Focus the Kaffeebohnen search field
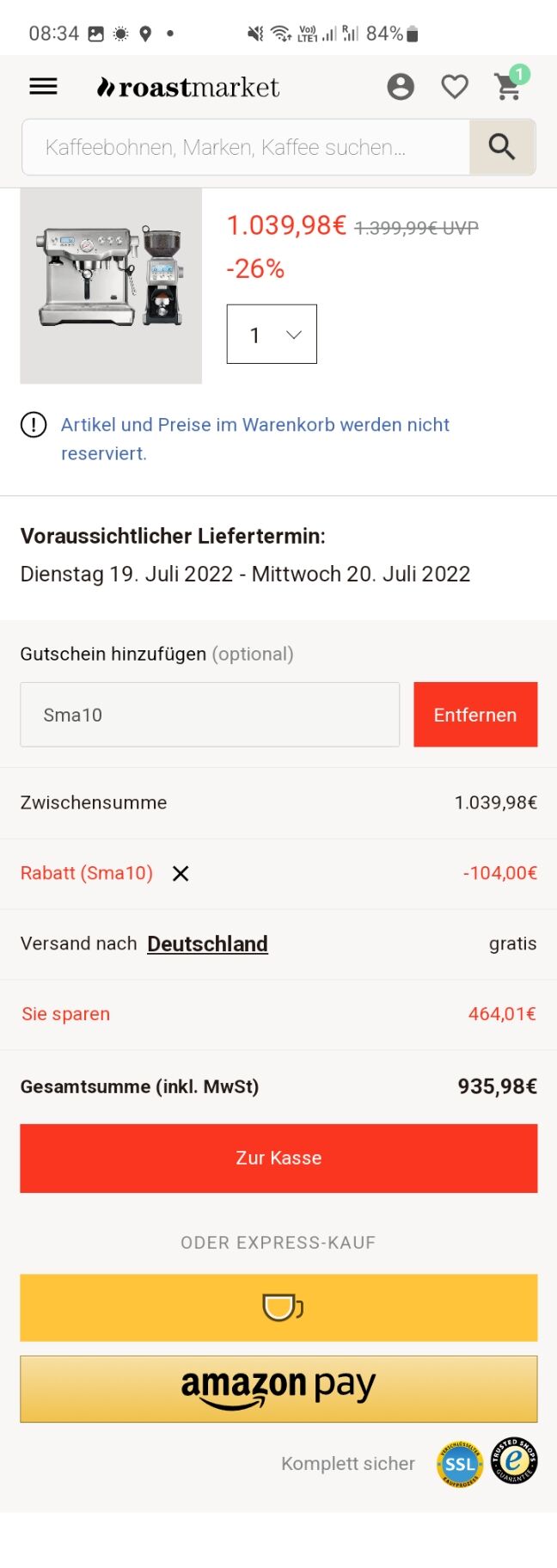 246,147
